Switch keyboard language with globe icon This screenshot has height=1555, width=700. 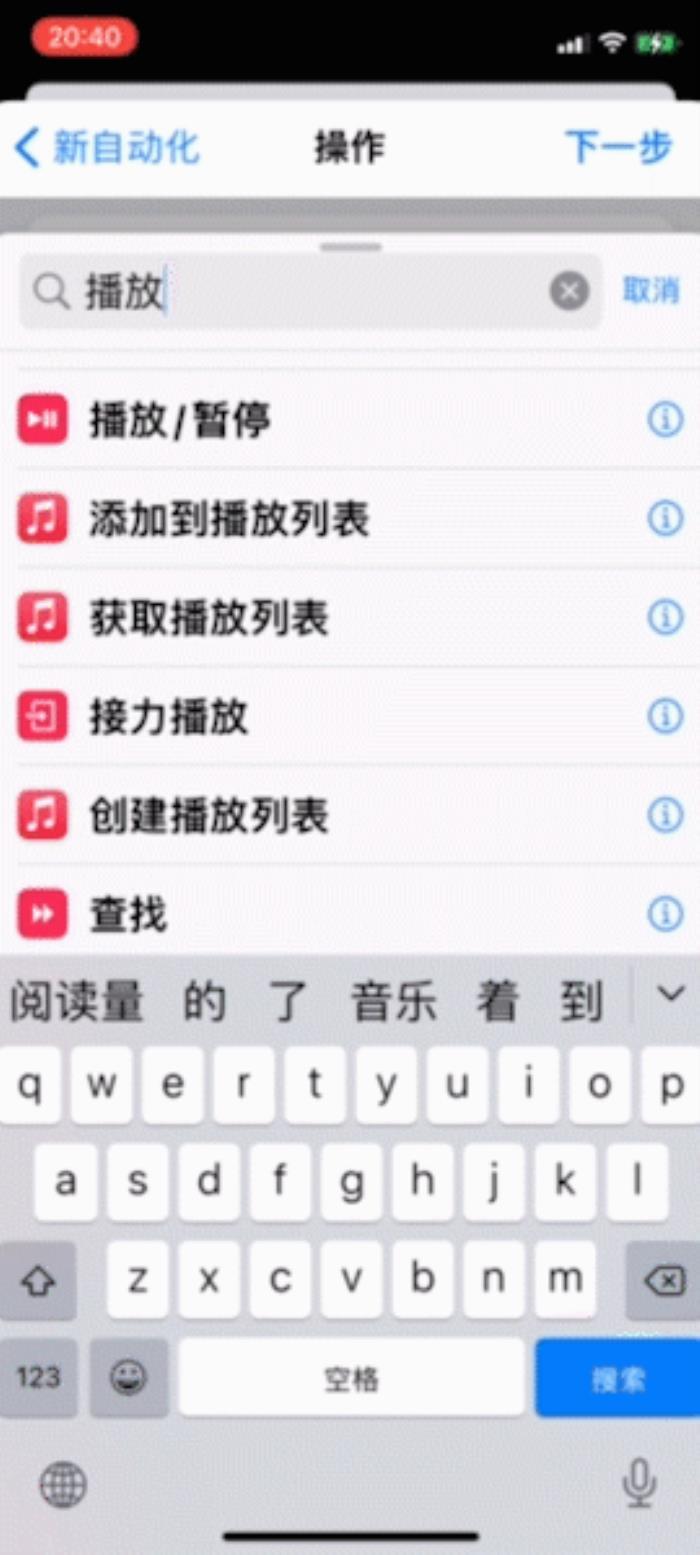point(63,1484)
